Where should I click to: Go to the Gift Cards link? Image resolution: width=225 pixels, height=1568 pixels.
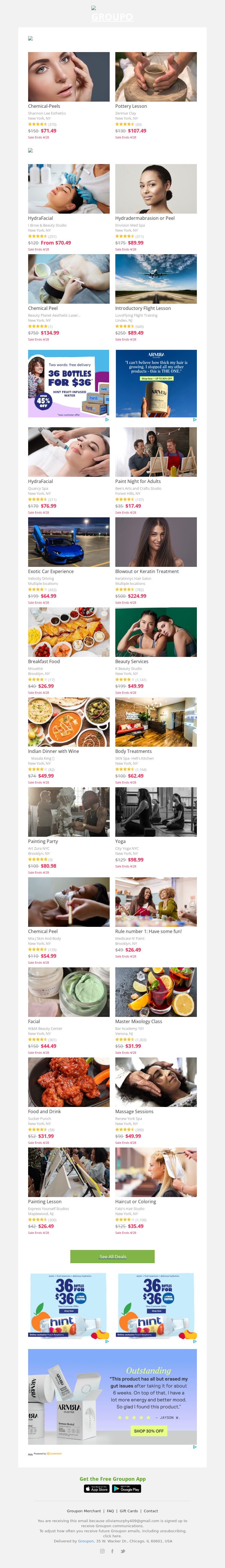pos(128,1511)
